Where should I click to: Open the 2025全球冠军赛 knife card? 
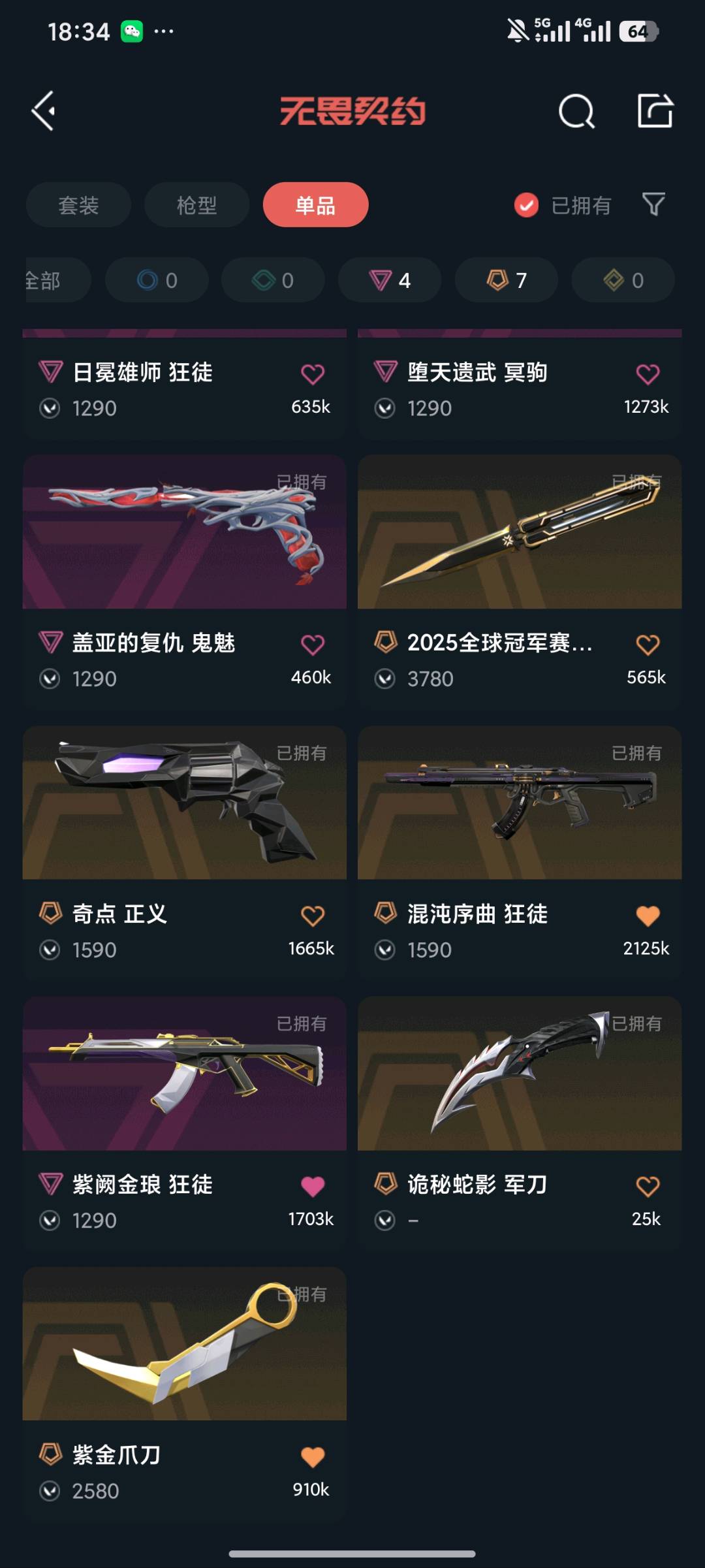pyautogui.click(x=520, y=582)
